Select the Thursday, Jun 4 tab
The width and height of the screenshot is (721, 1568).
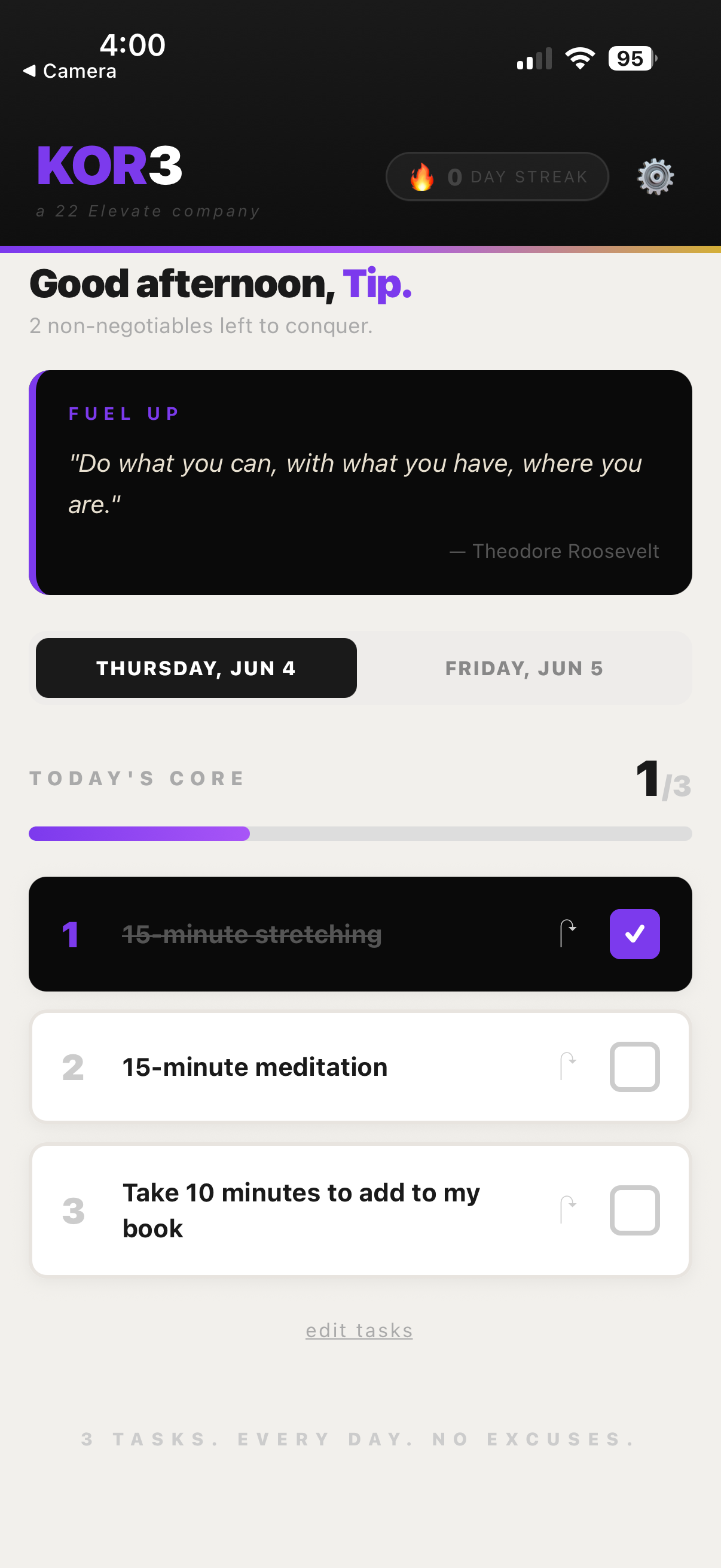coord(196,668)
